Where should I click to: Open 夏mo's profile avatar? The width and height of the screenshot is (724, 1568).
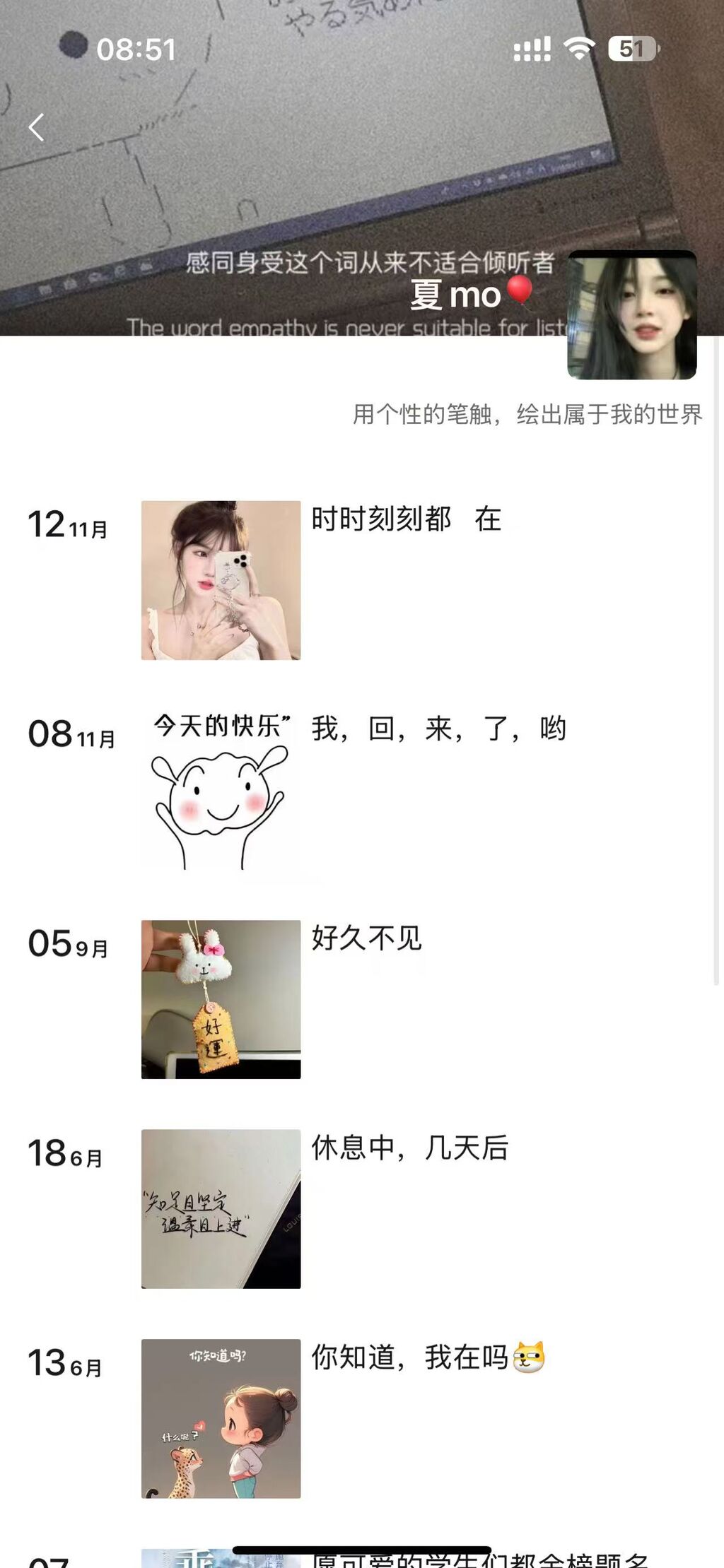pos(631,315)
